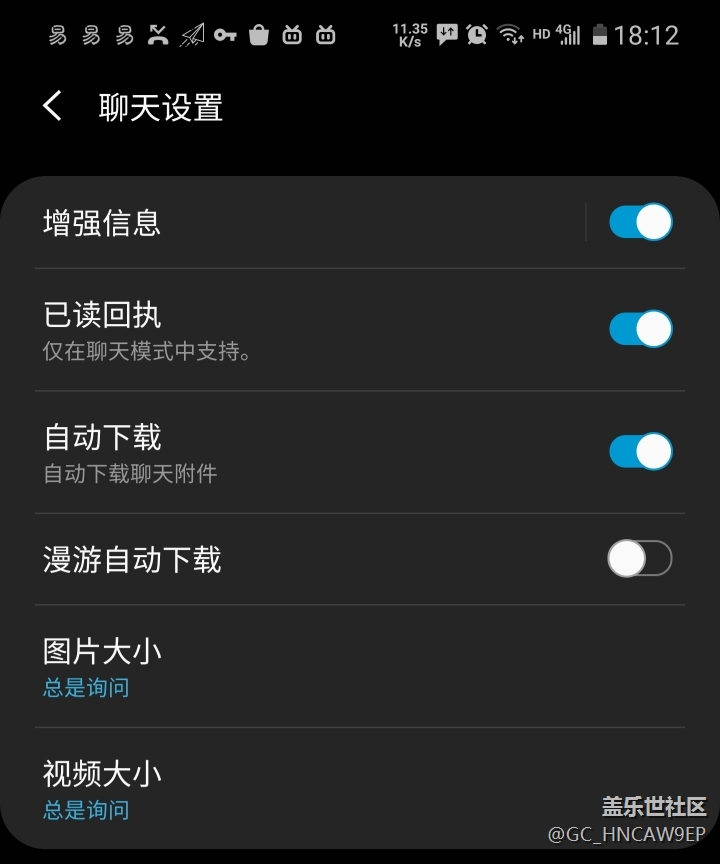Disable the 已读回执 switch

(640, 329)
